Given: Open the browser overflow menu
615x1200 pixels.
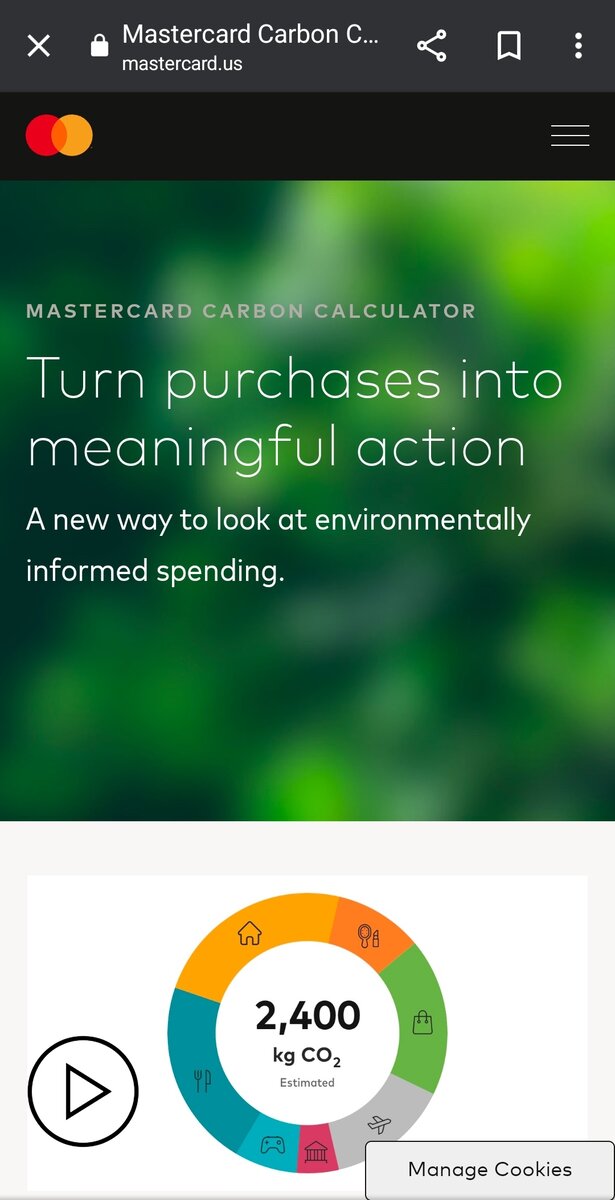Looking at the screenshot, I should (578, 46).
